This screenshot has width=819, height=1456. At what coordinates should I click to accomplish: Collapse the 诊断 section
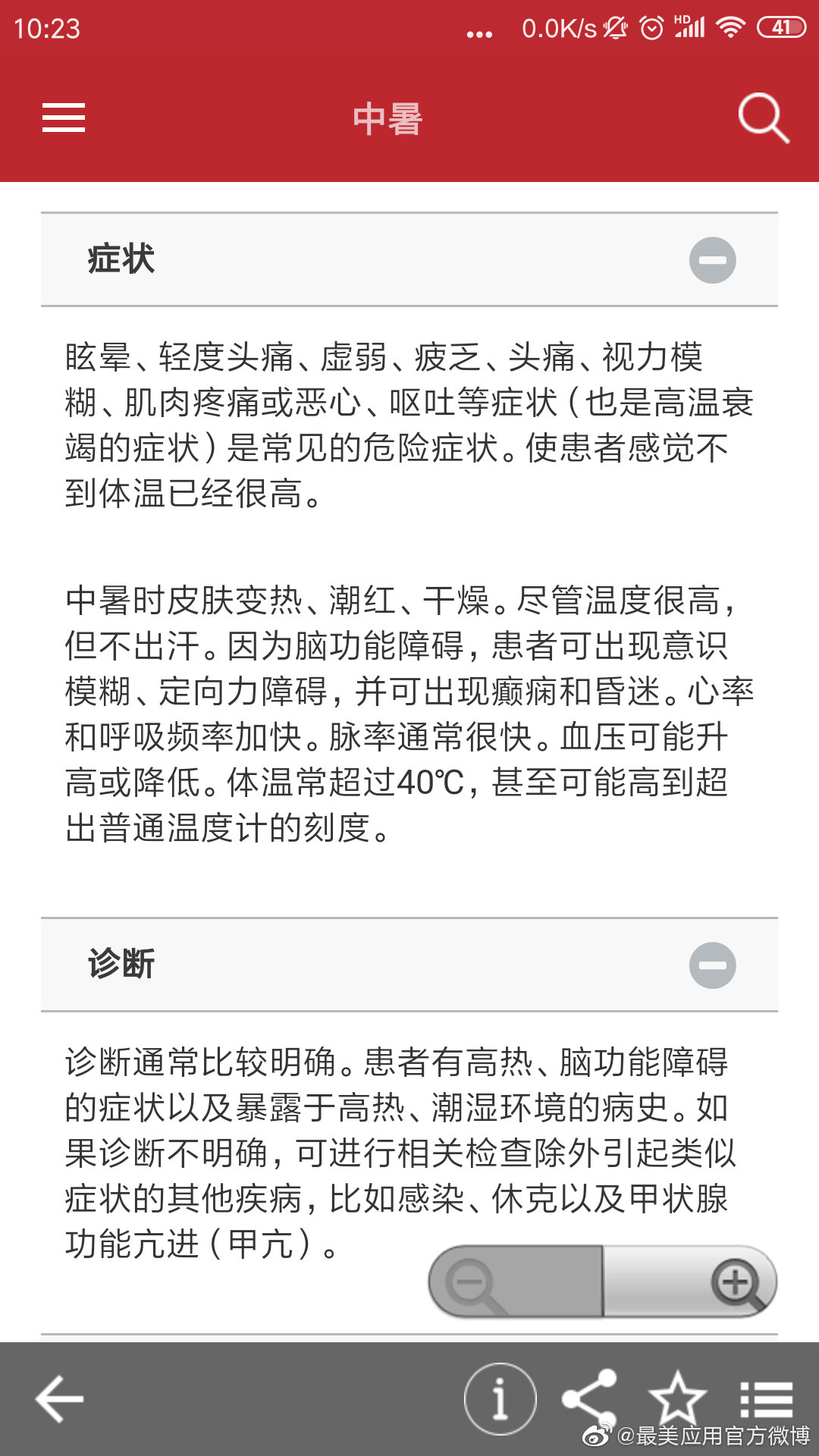(x=712, y=965)
